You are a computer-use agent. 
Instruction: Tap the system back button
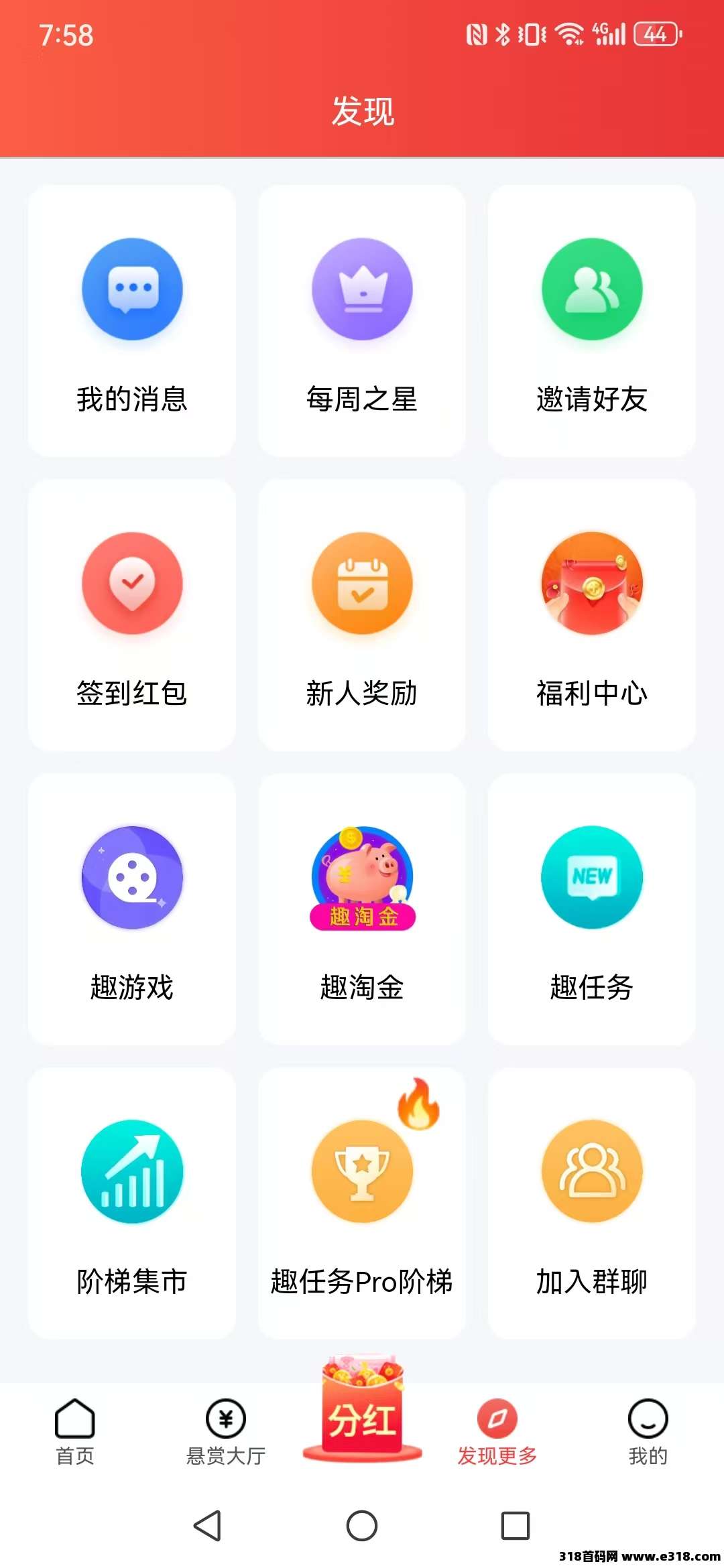pyautogui.click(x=208, y=1526)
